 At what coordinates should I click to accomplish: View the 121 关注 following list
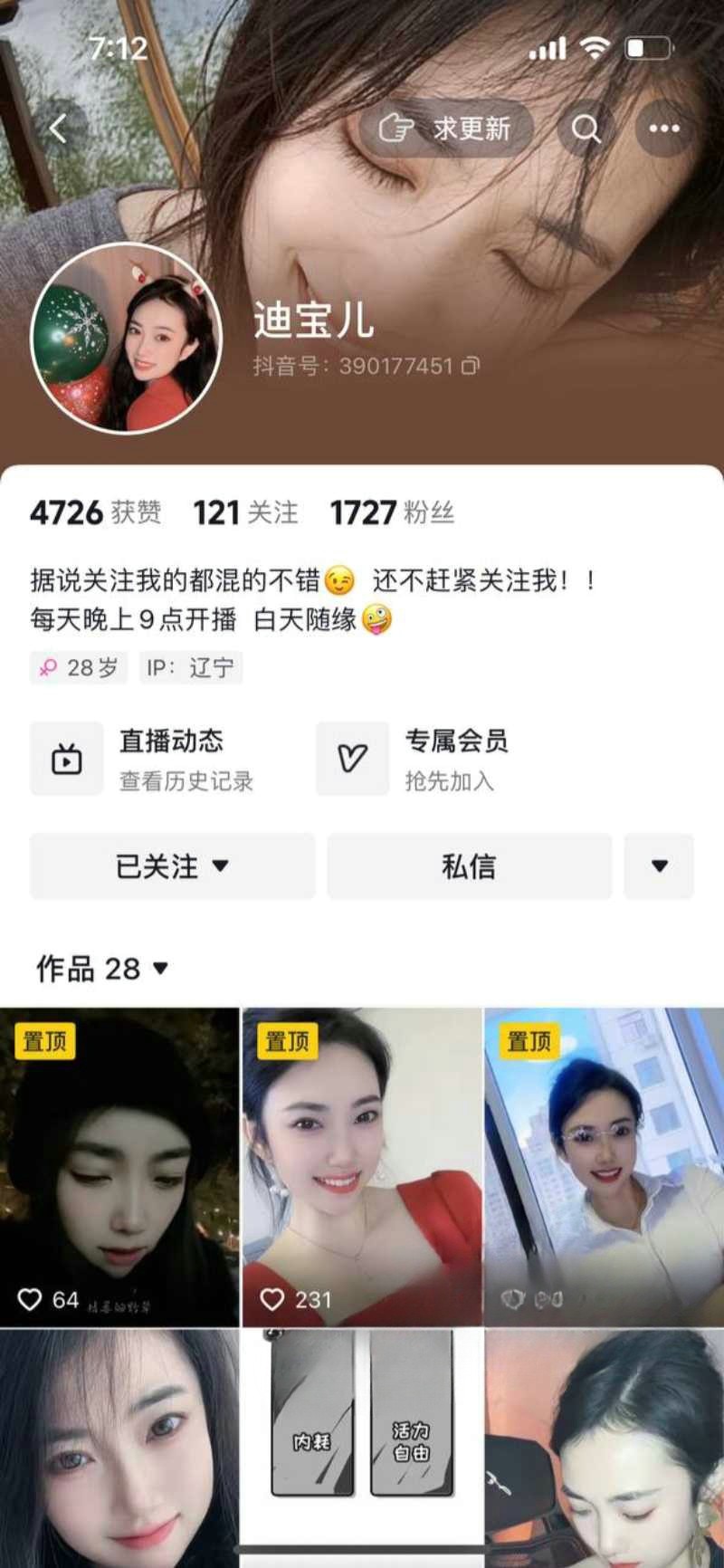(245, 512)
